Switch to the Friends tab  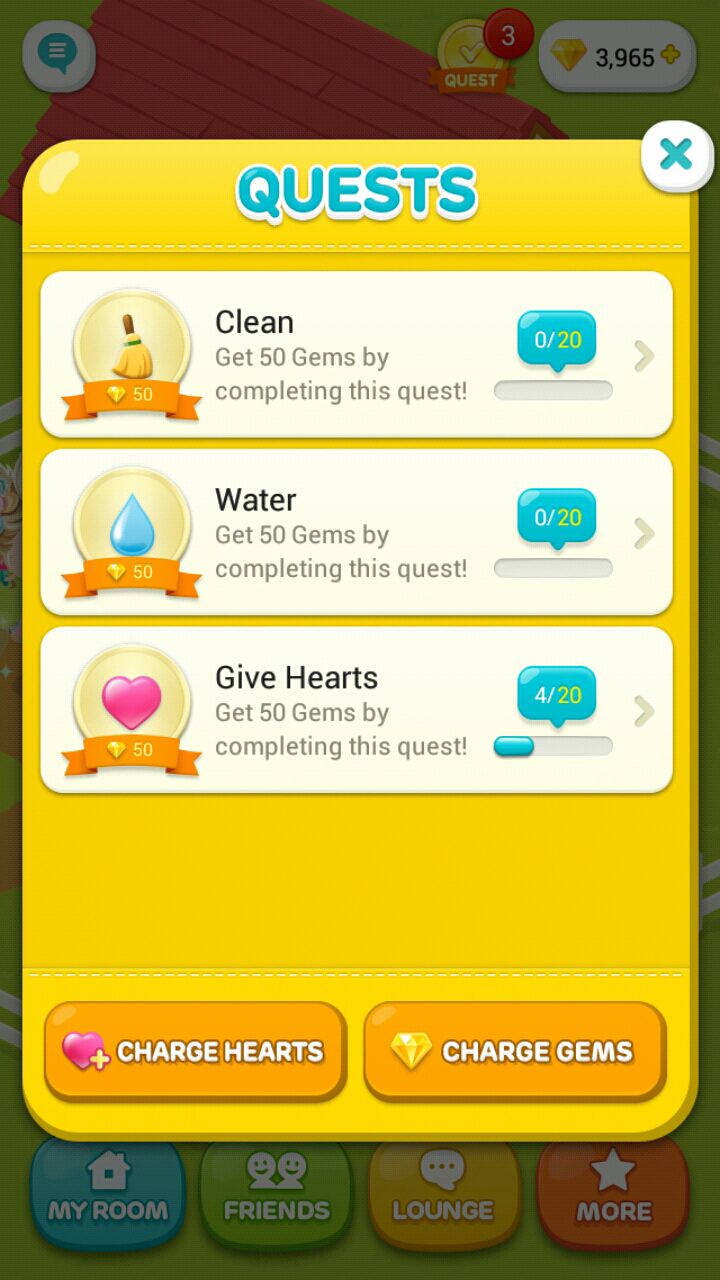[x=276, y=1190]
